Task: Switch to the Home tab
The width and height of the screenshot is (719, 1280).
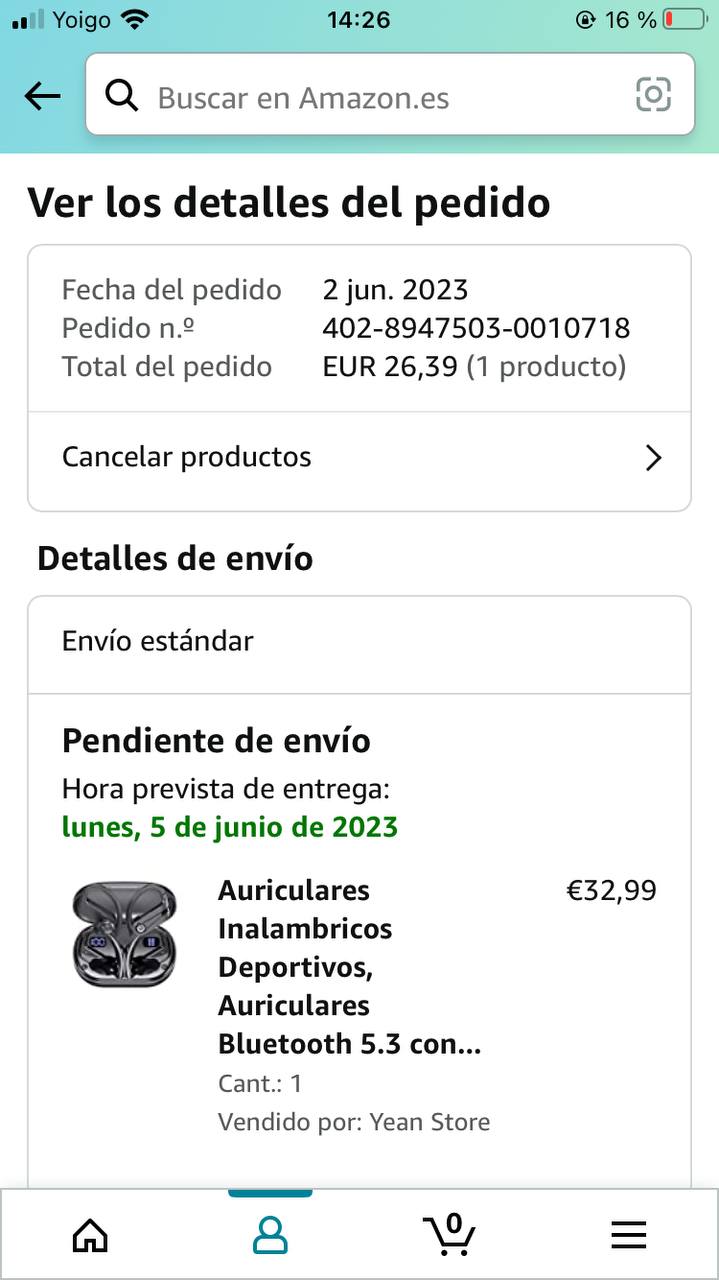Action: 90,1235
